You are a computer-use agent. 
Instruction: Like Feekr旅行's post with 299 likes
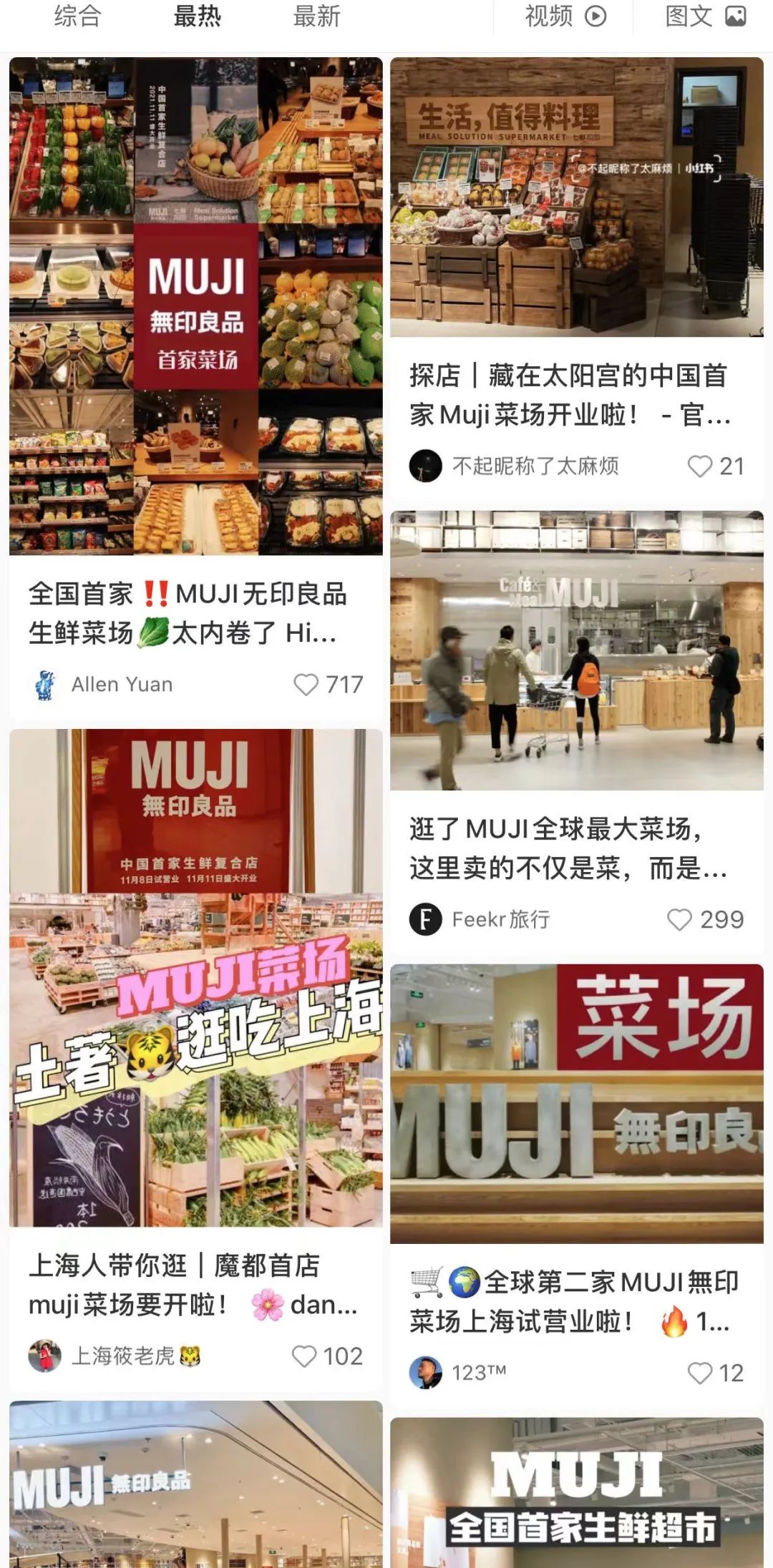[x=679, y=920]
